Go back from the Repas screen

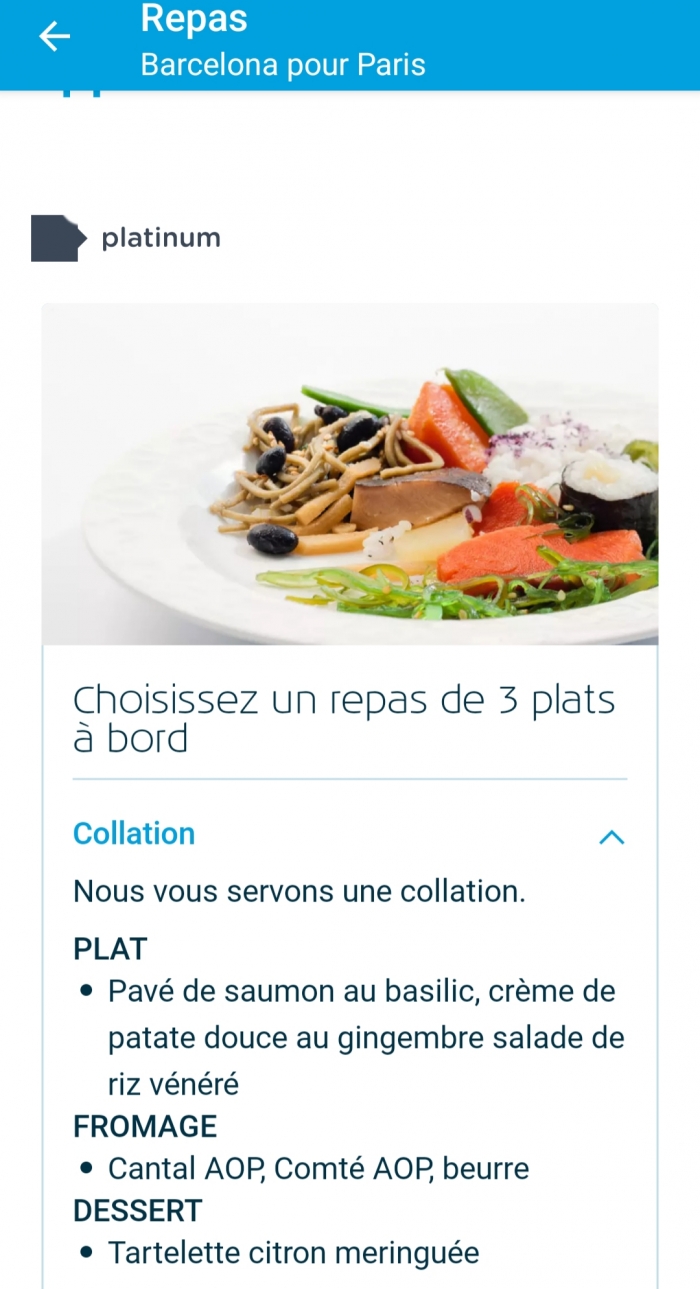pyautogui.click(x=55, y=37)
